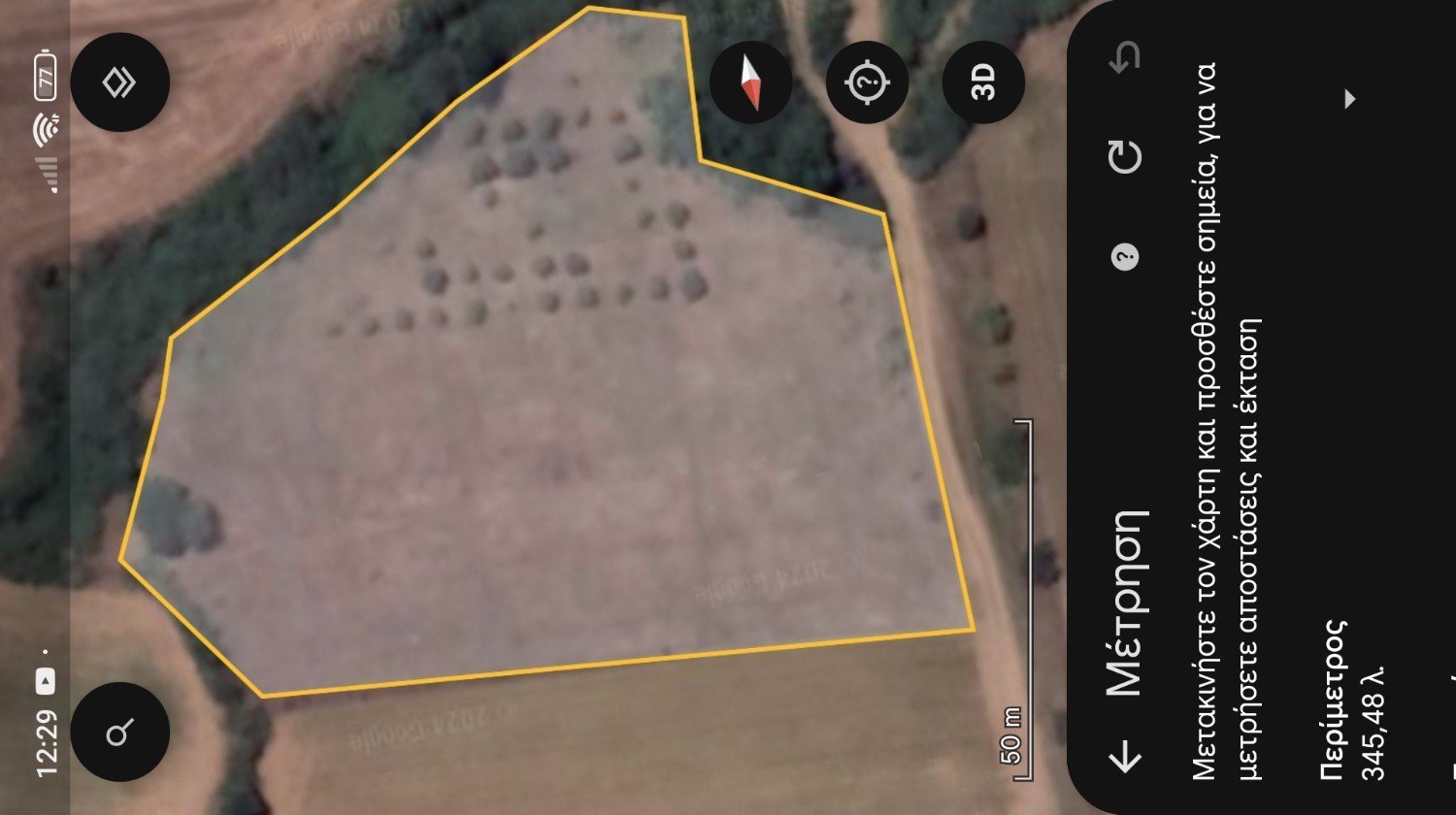
Task: Open the map layers button
Action: 119,82
